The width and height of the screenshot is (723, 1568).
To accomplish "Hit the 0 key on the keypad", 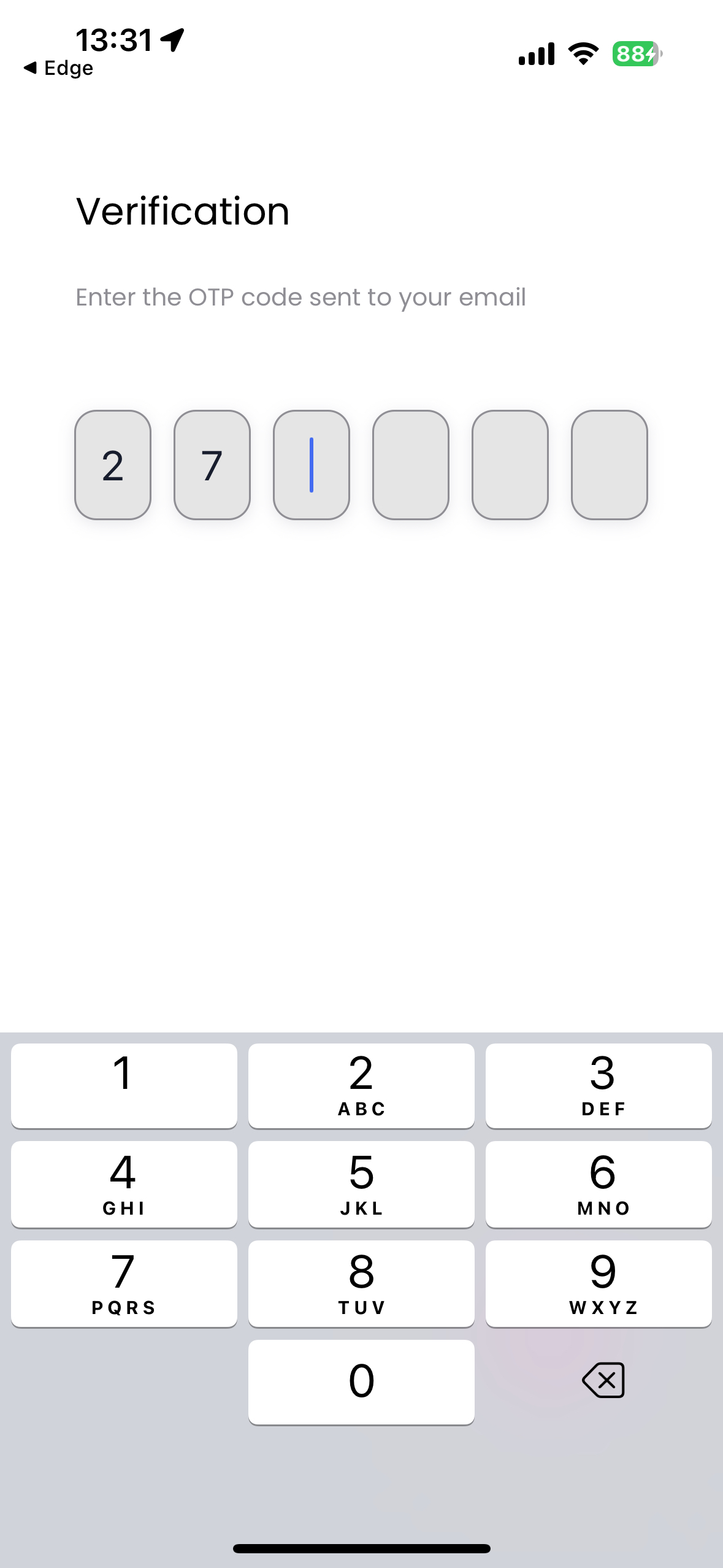I will 361,1382.
